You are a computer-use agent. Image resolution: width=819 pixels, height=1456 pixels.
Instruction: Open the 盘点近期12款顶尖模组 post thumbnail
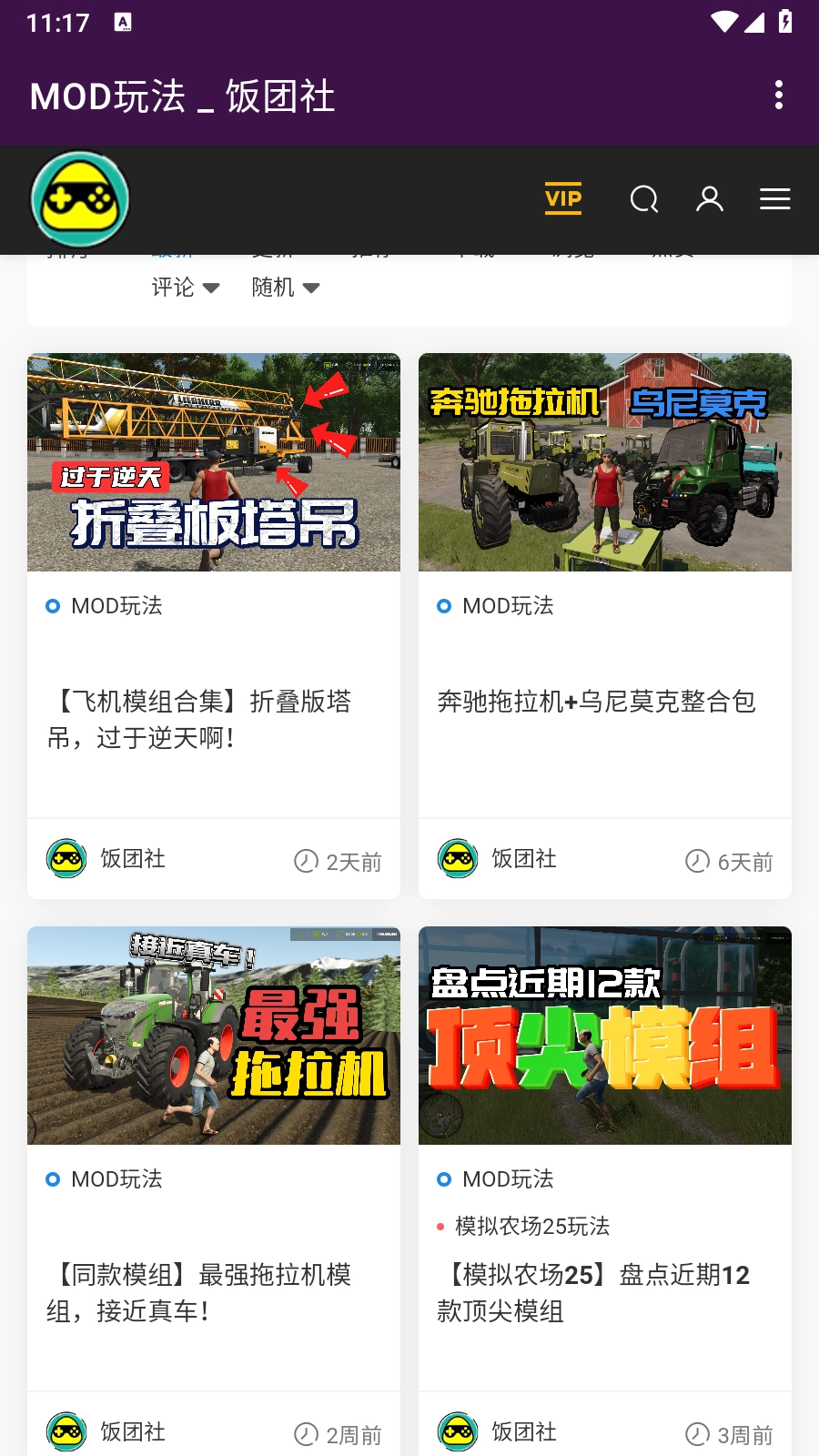coord(605,1036)
